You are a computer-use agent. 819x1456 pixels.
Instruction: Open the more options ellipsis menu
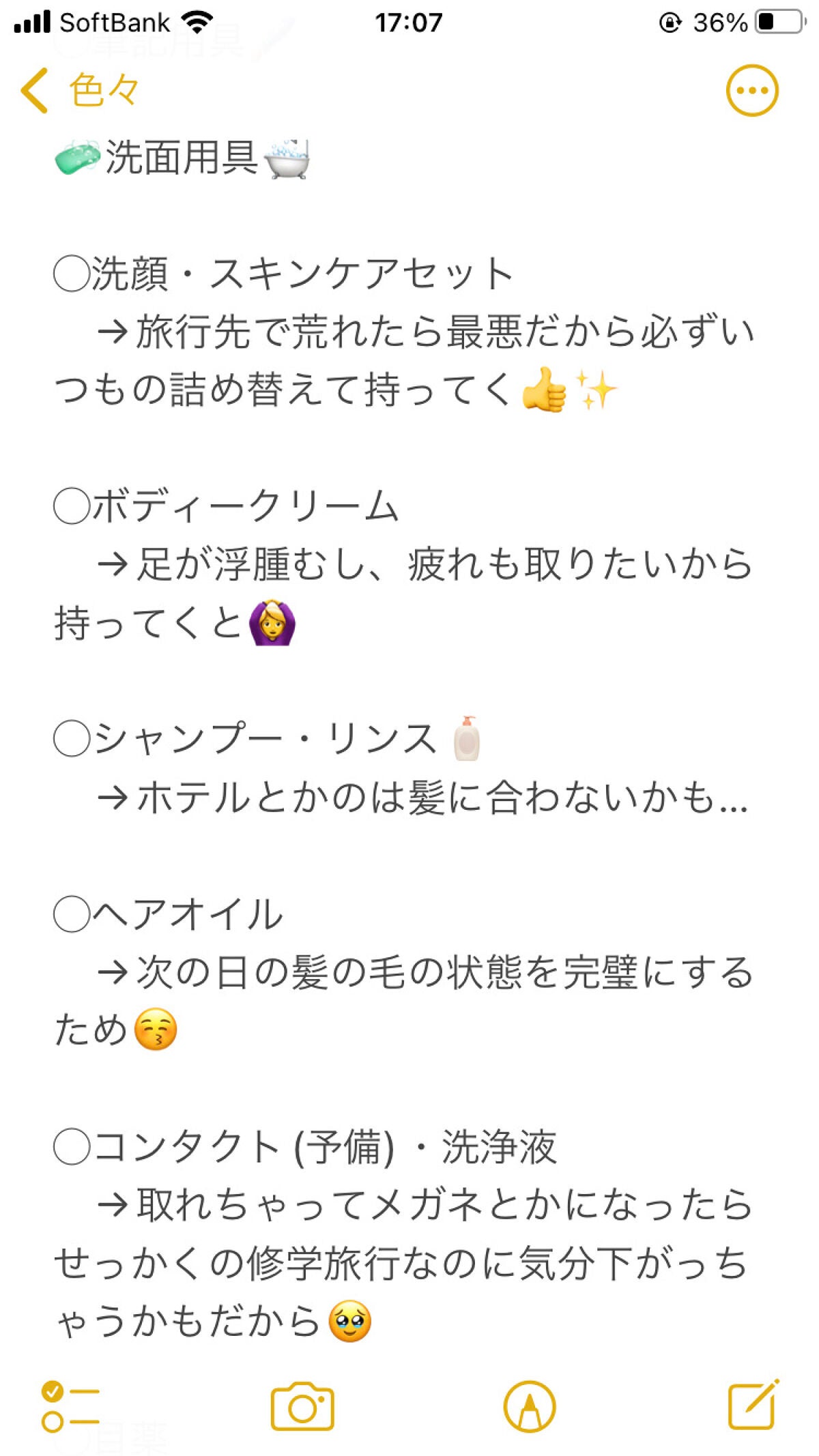(753, 89)
